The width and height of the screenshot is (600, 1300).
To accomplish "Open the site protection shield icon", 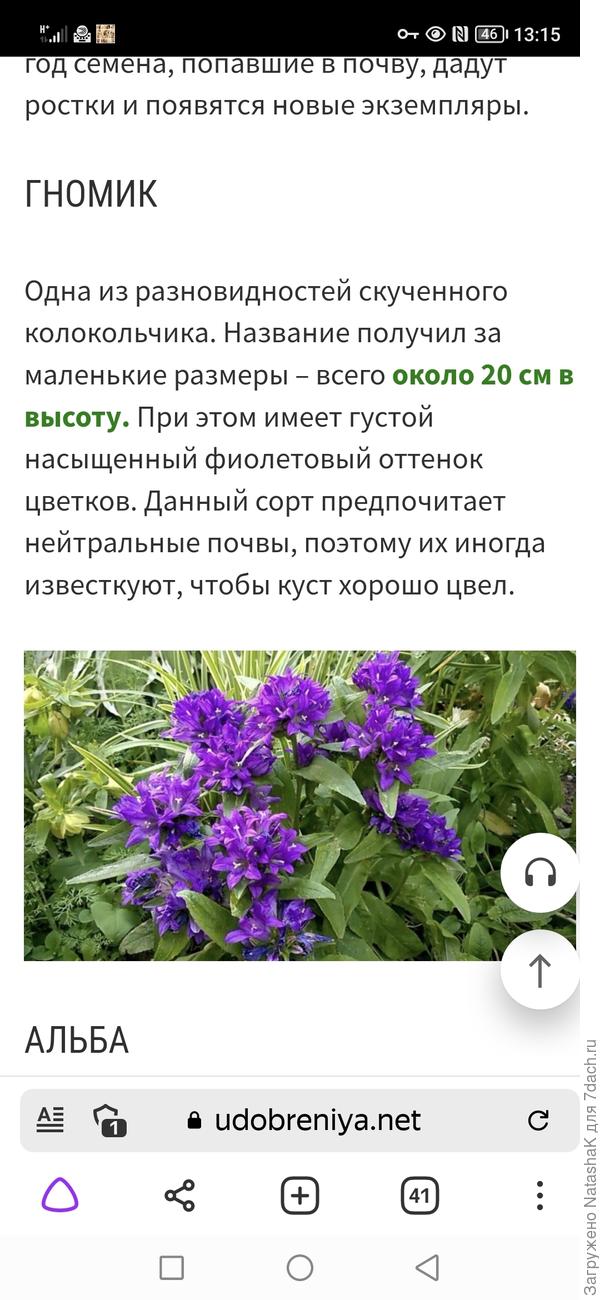I will [108, 1120].
